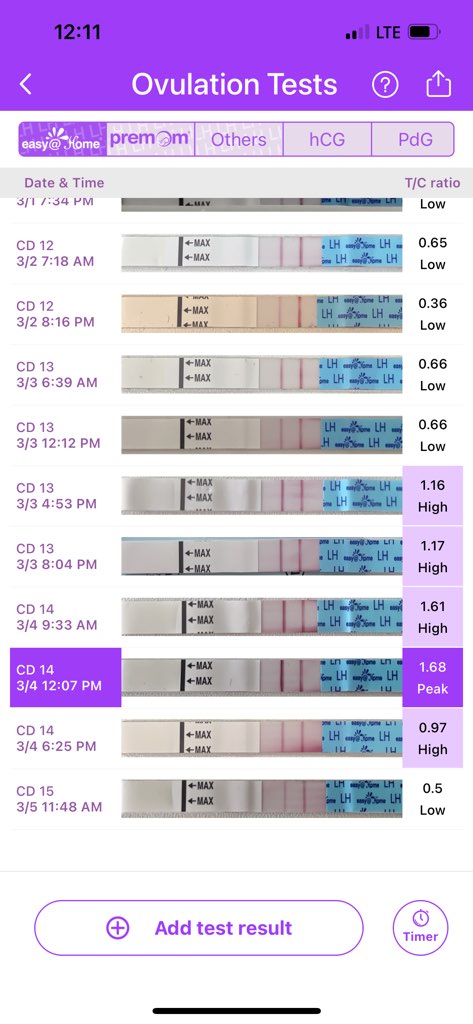Open the help question mark icon

385,84
